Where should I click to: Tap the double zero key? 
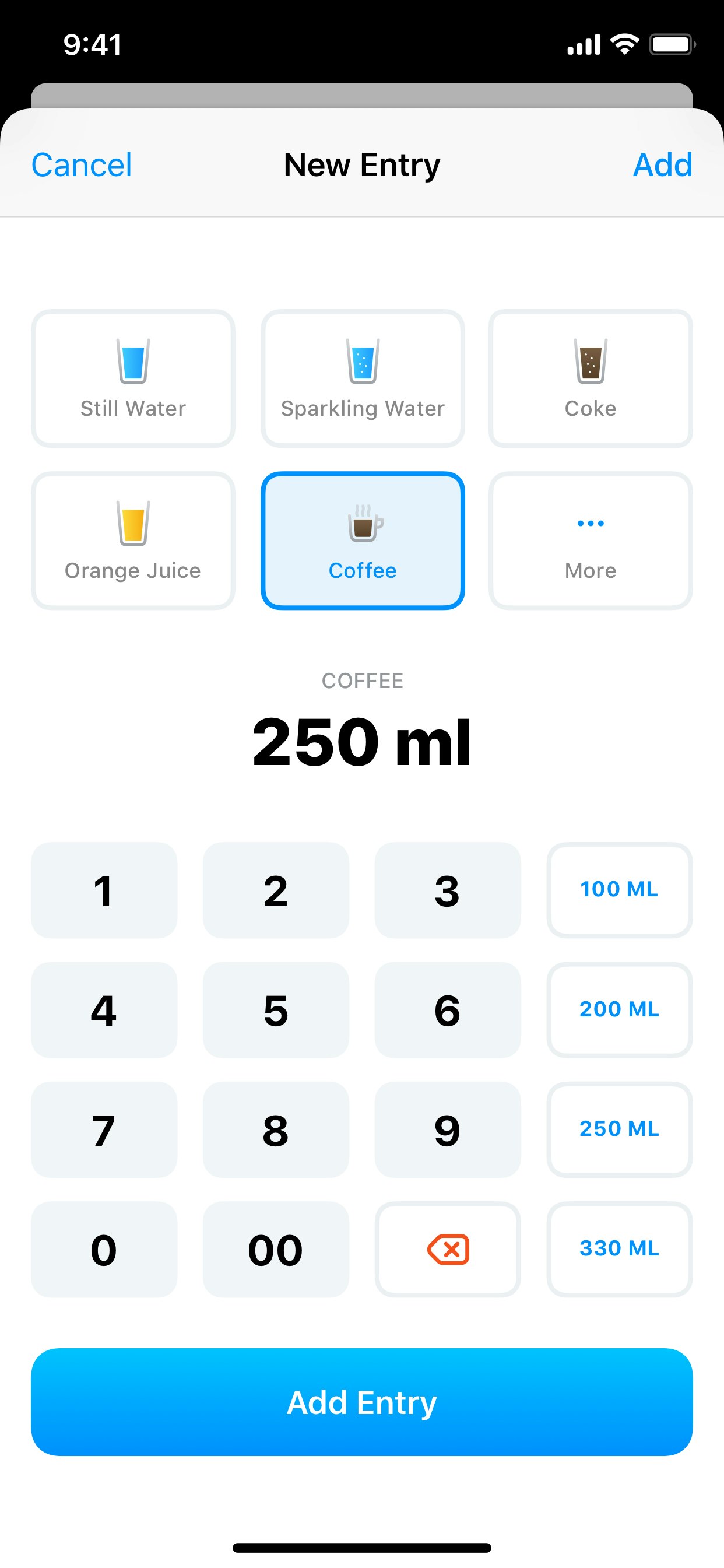(x=276, y=1249)
